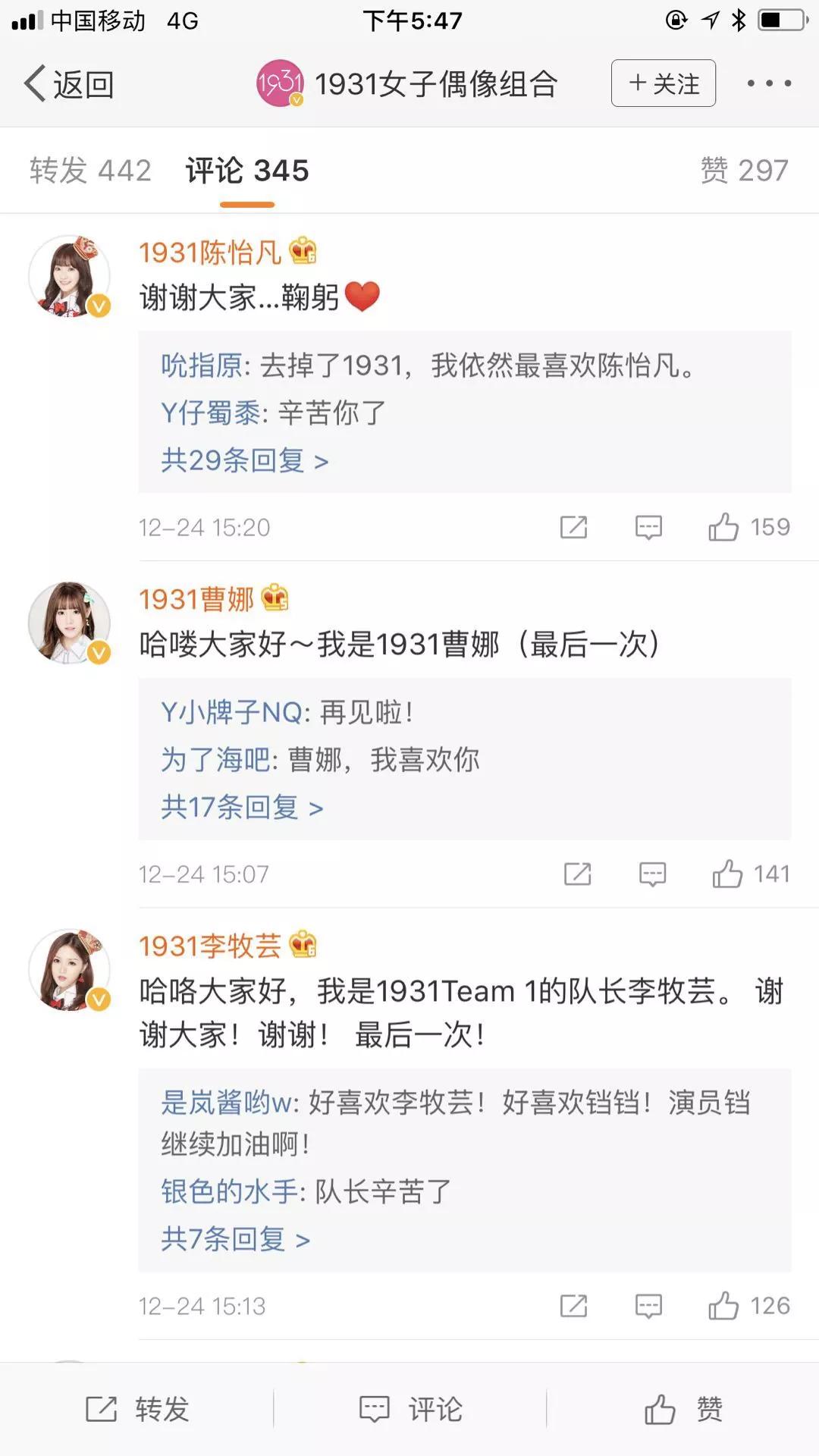Expand 共7条回复 under 李牧芸's comment
This screenshot has width=819, height=1456.
tap(235, 1240)
